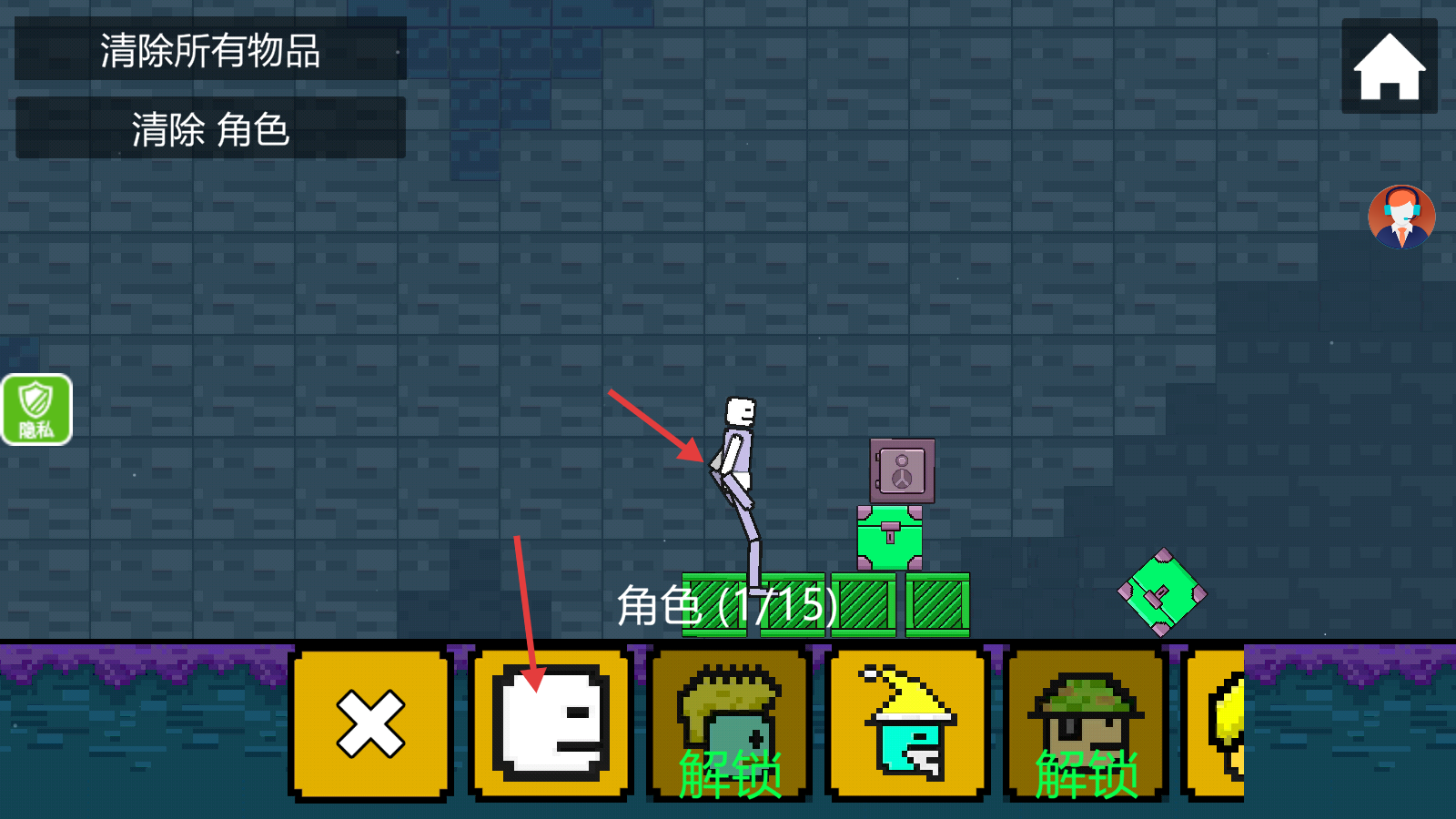Viewport: 1456px width, 819px height.
Task: Open the green 隐私 privacy shield
Action: coord(36,409)
